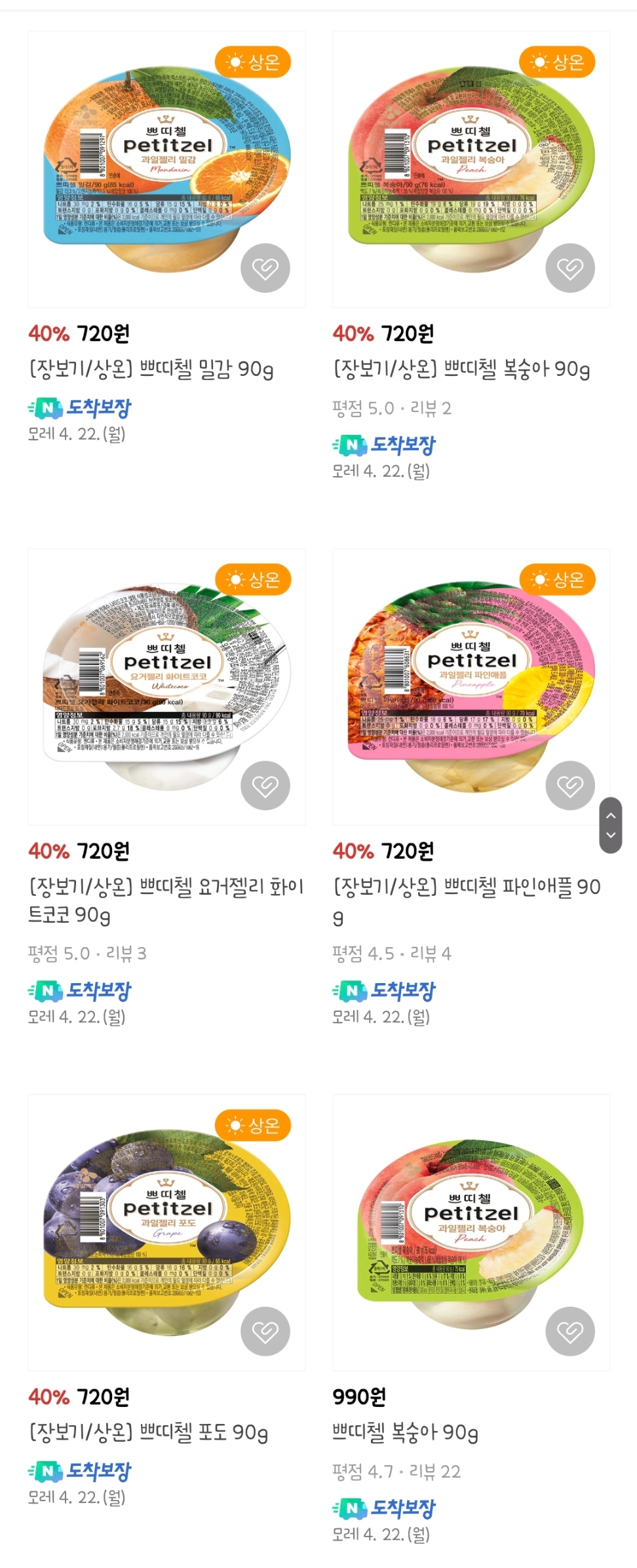Toggle the heart on whitecoco yogurt jelly
The image size is (637, 1568).
tap(264, 786)
